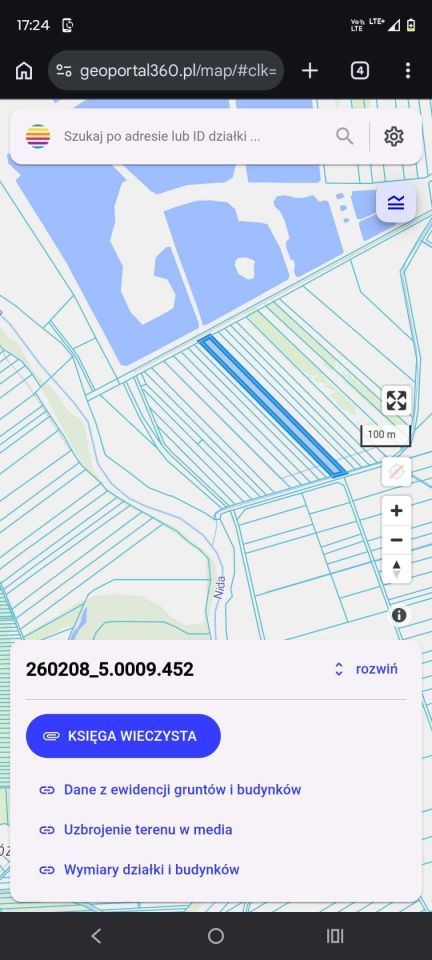Go to the browser home page
The height and width of the screenshot is (960, 432).
[24, 71]
